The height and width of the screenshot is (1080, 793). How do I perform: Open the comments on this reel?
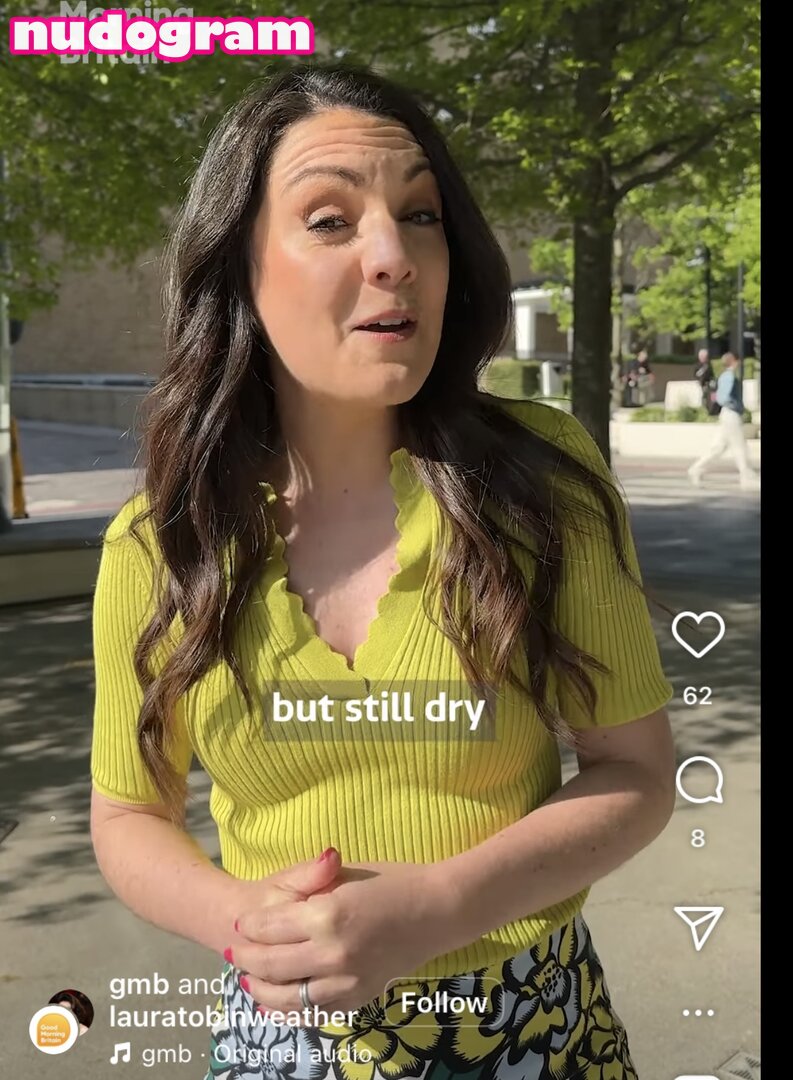click(698, 780)
